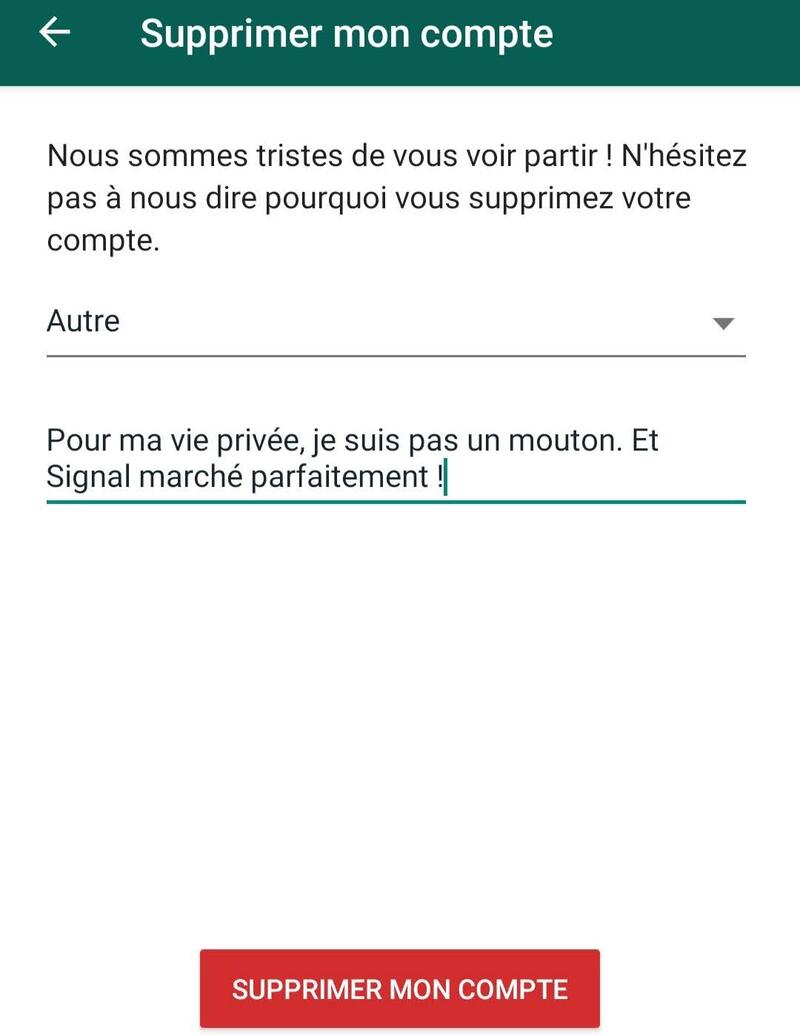
Task: Go back using the arrow in the header
Action: [x=55, y=34]
